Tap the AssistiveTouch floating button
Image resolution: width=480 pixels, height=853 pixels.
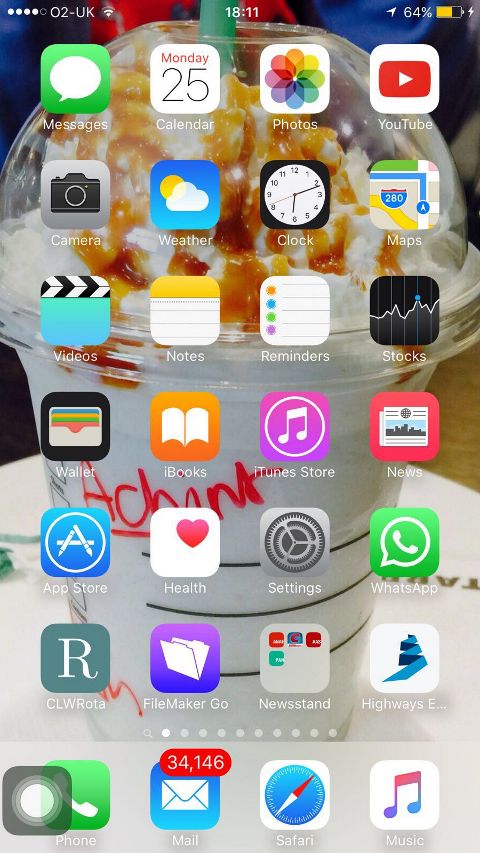[37, 800]
